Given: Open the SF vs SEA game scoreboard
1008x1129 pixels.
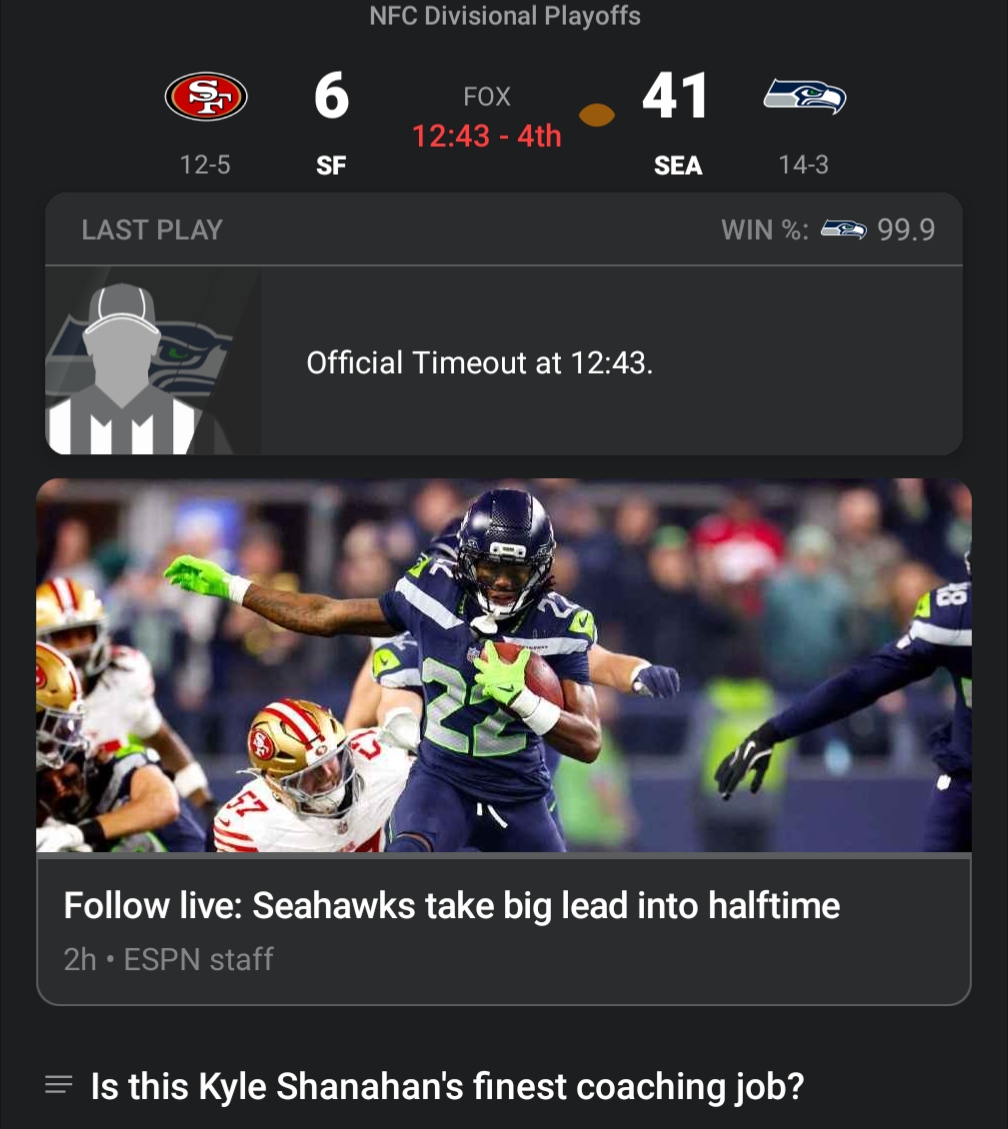Looking at the screenshot, I should click(x=503, y=115).
